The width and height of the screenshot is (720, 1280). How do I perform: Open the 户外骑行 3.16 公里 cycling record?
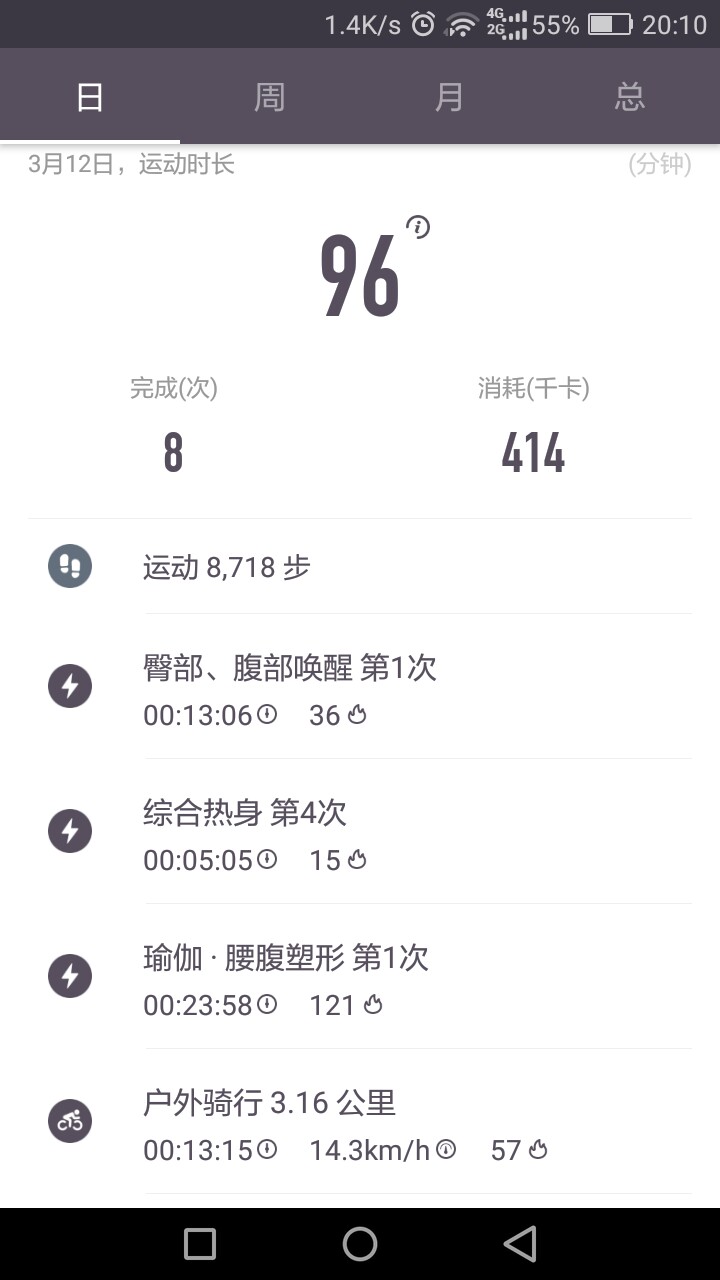coord(360,1121)
